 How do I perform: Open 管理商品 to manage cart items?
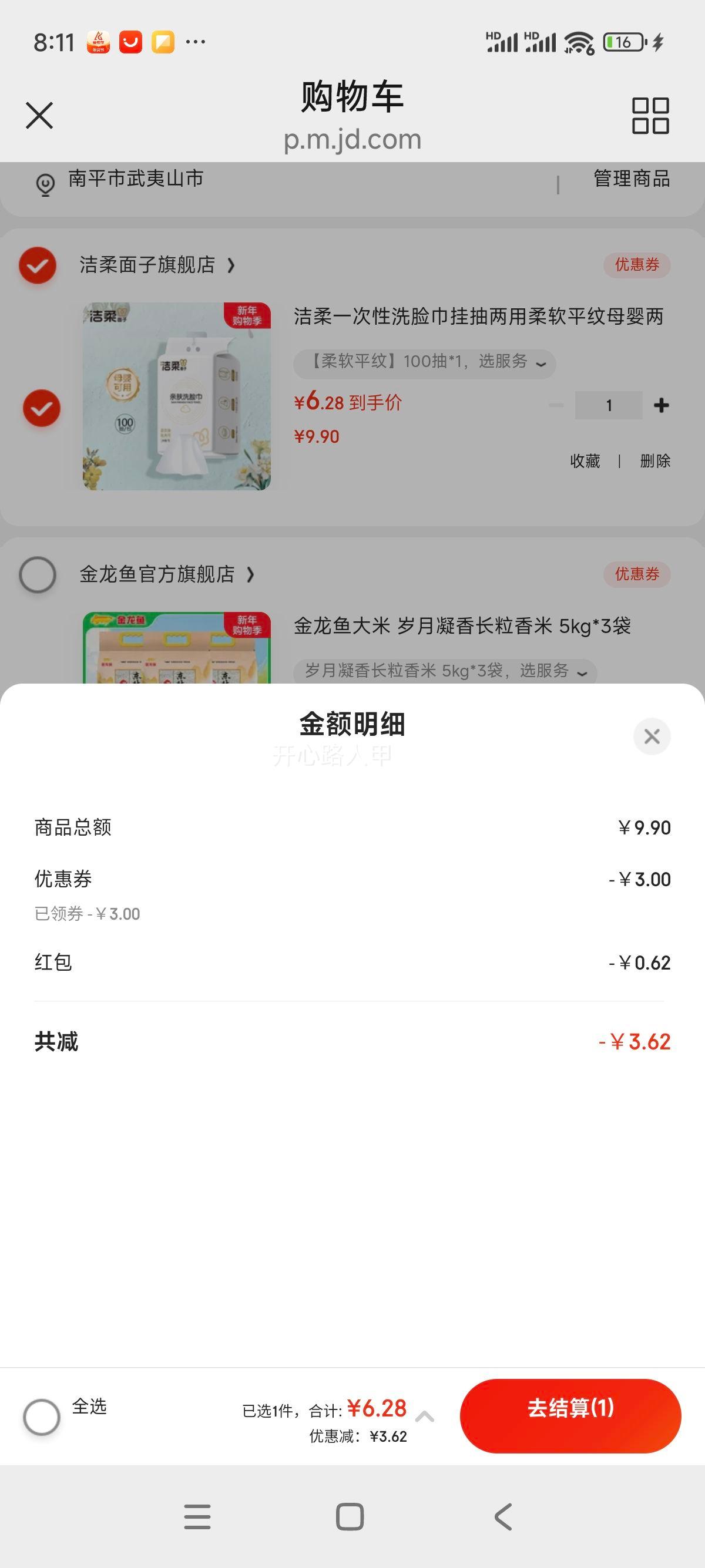point(630,180)
